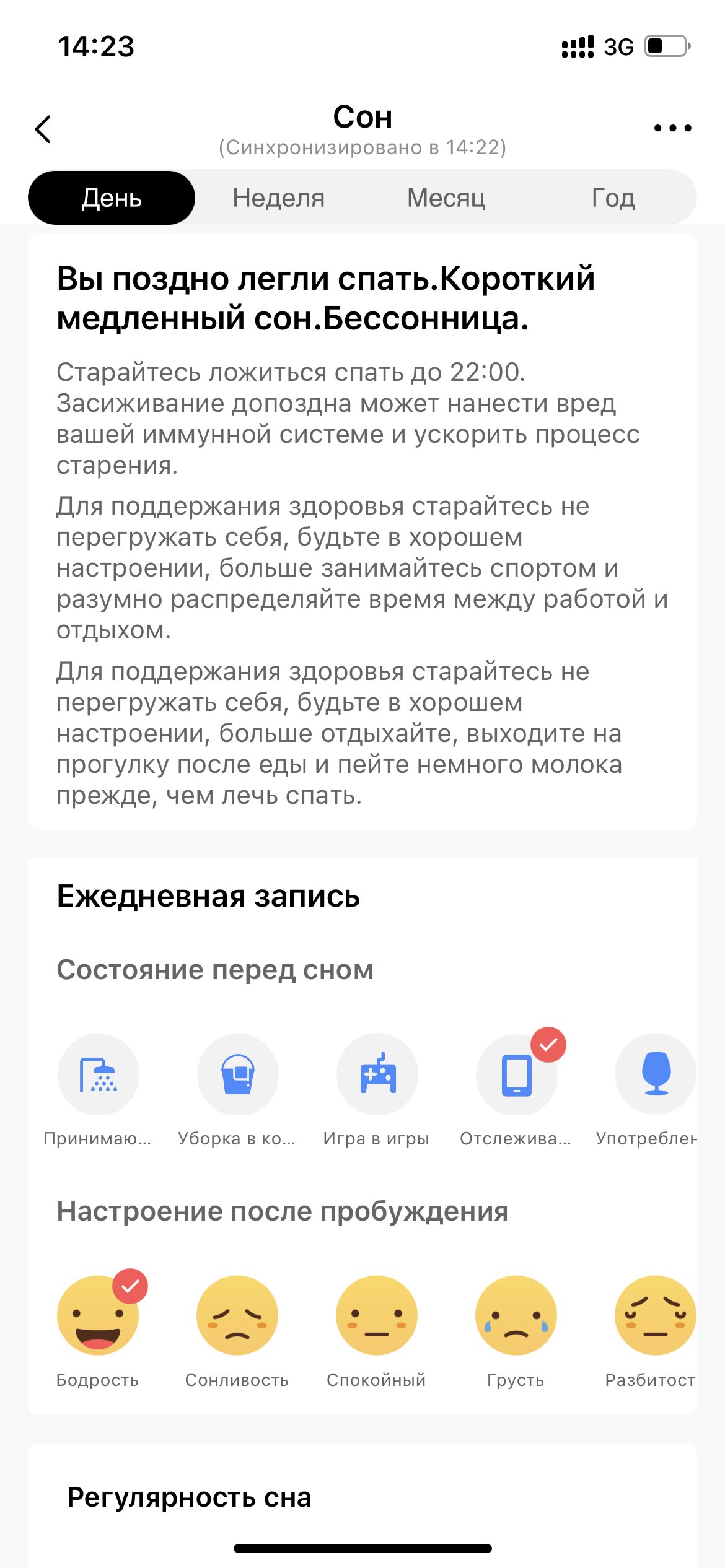This screenshot has height=1568, width=725.
Task: Select the wine glass pre-sleep activity
Action: click(x=656, y=1074)
